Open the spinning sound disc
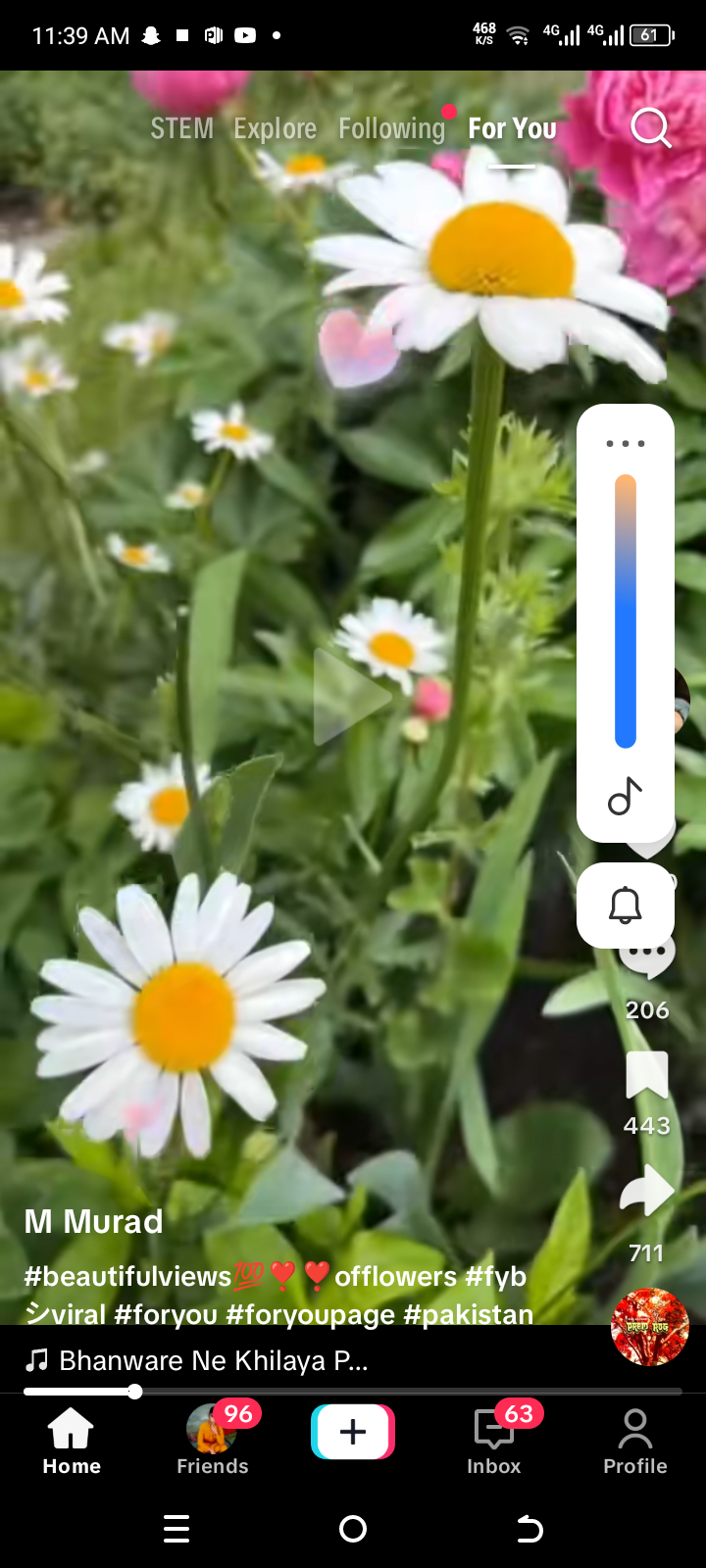 pos(649,1327)
